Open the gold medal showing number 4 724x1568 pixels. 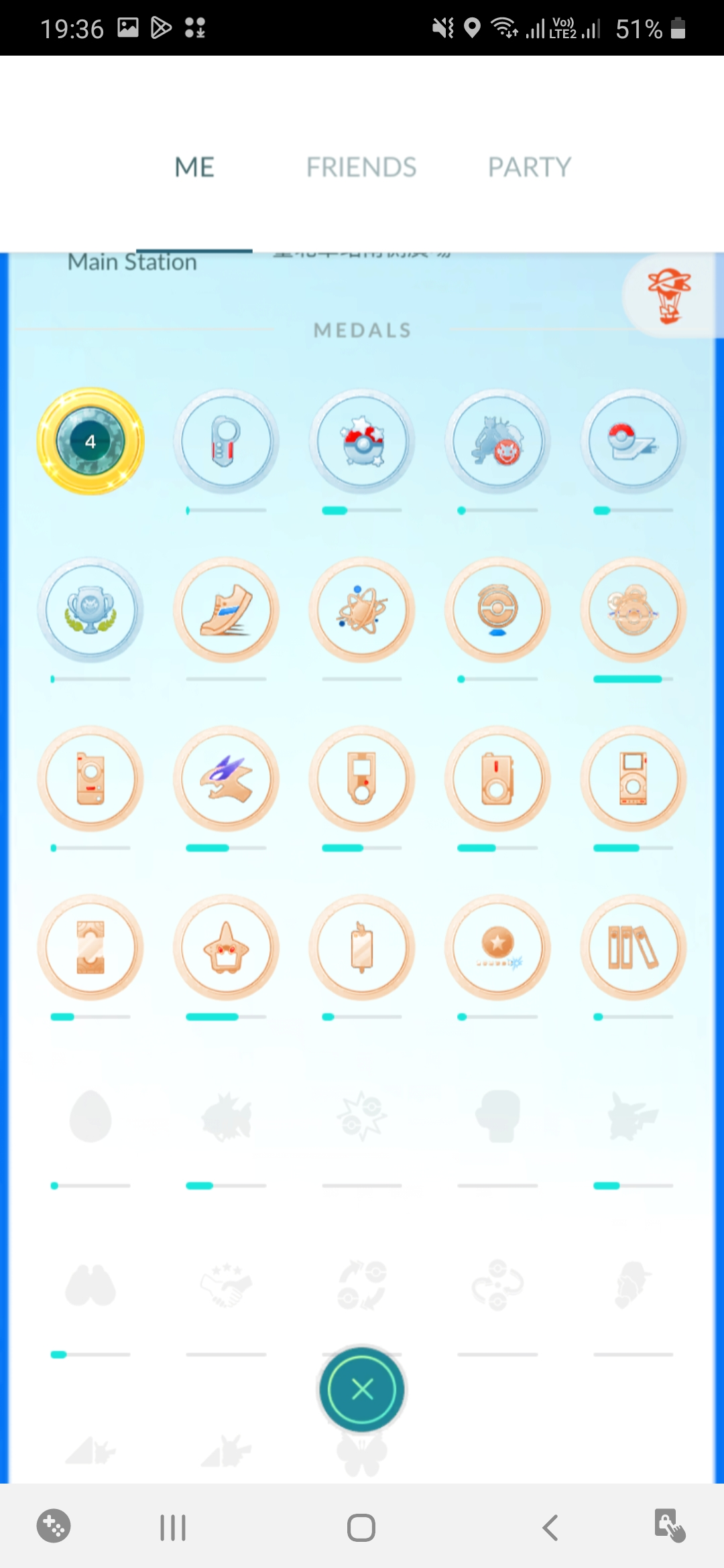(90, 442)
